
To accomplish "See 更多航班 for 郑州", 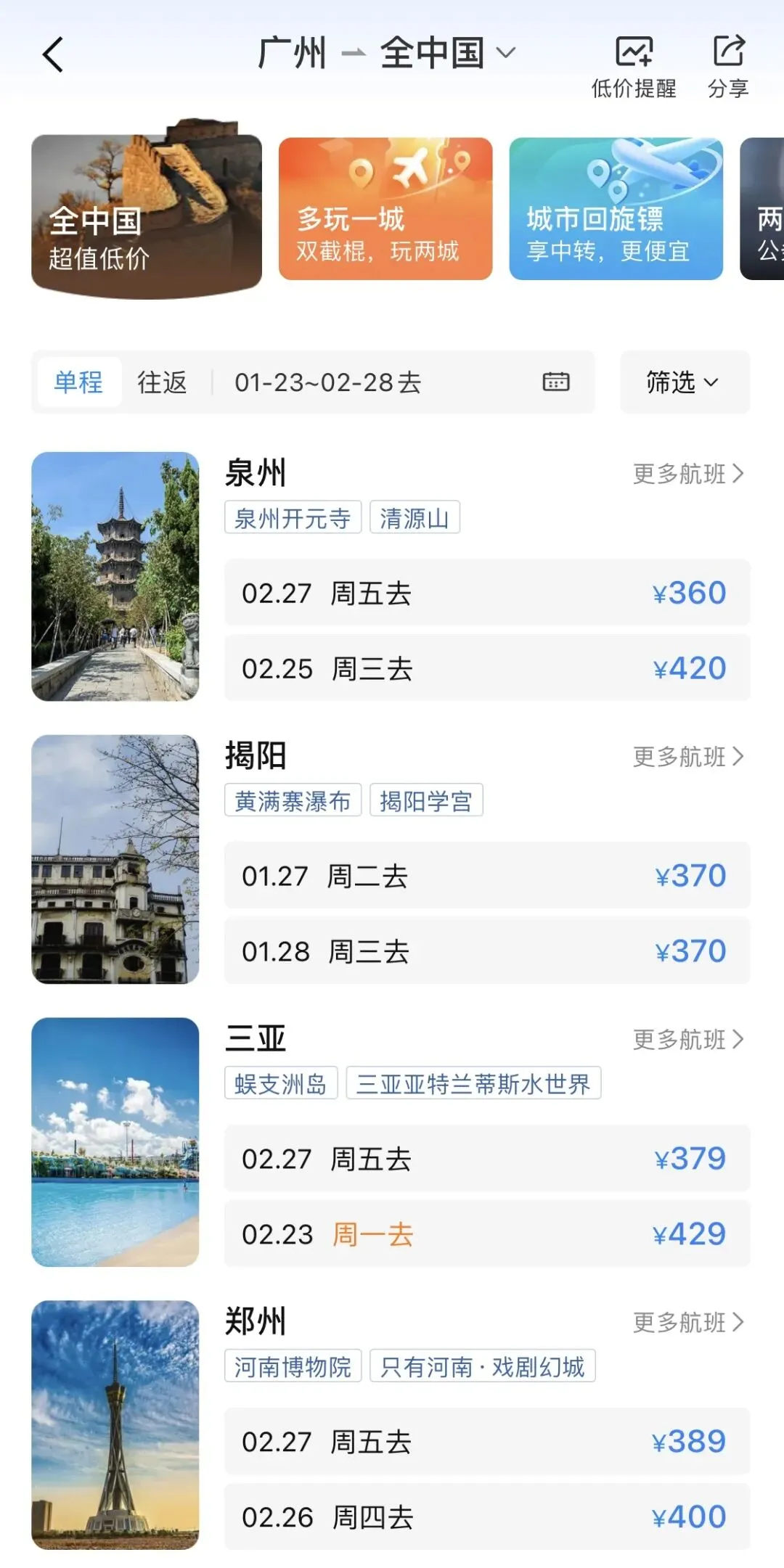I will pos(687,1323).
